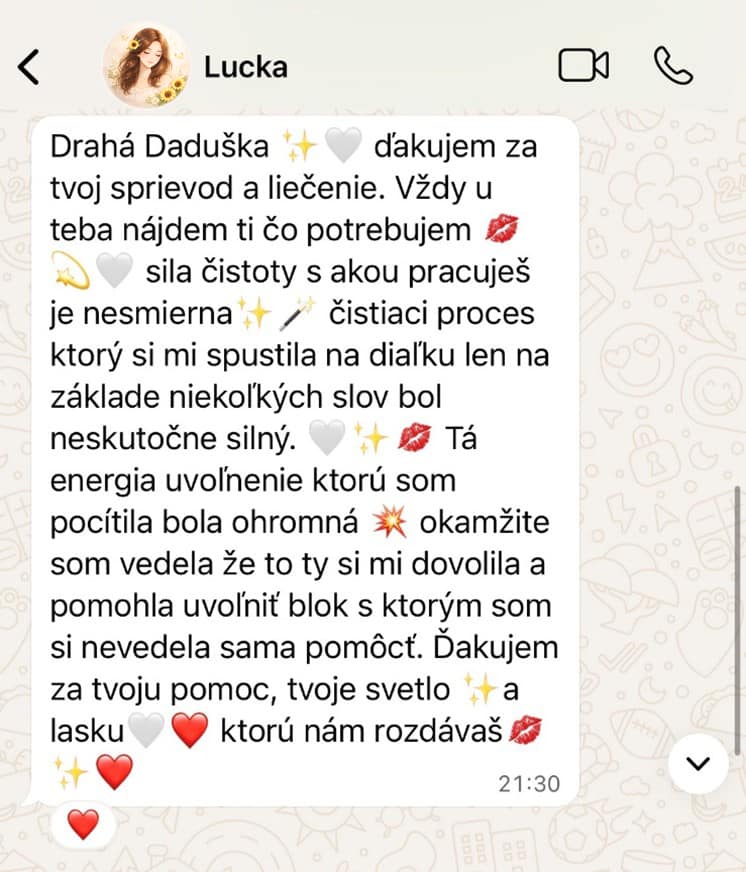The image size is (746, 872).
Task: Open Lucka's contact info
Action: pyautogui.click(x=246, y=67)
